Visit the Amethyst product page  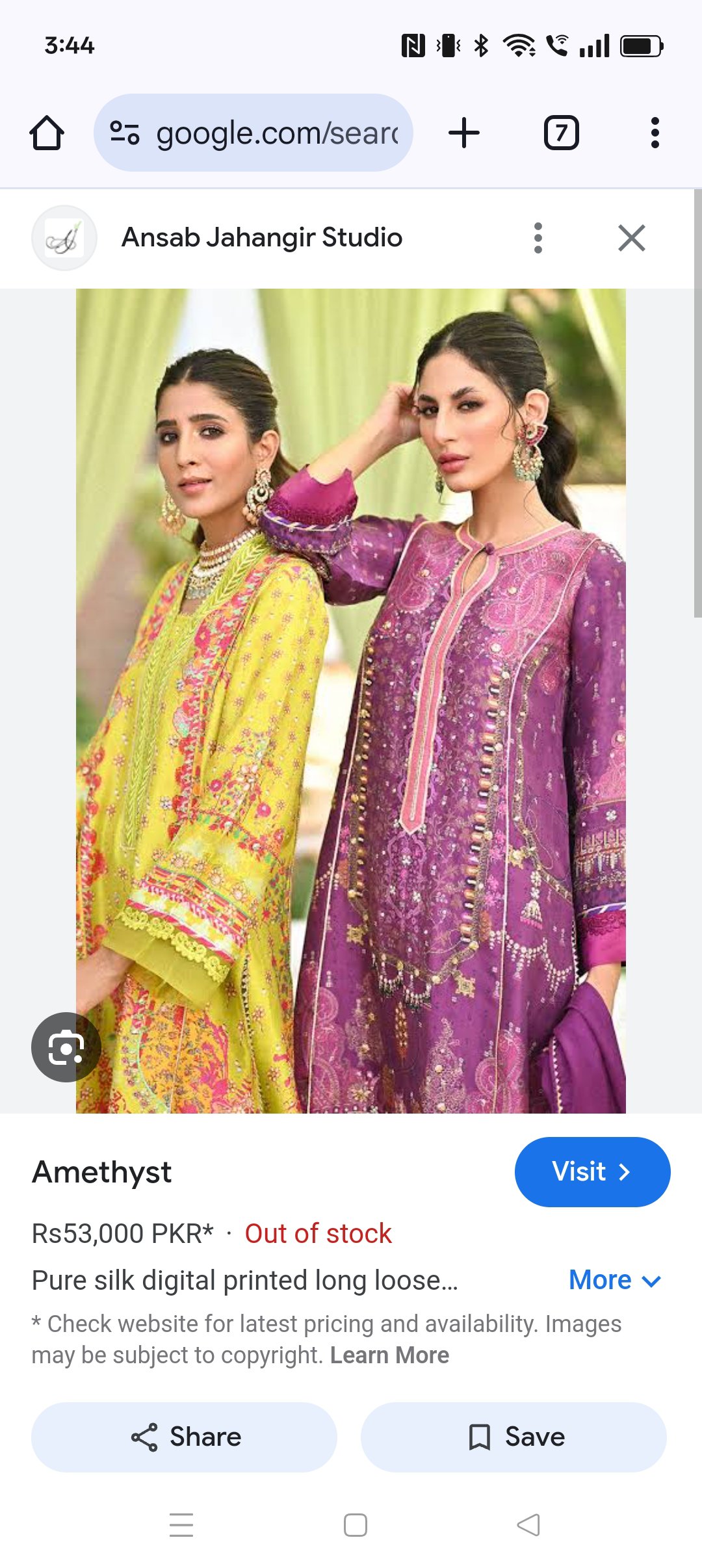(591, 1171)
